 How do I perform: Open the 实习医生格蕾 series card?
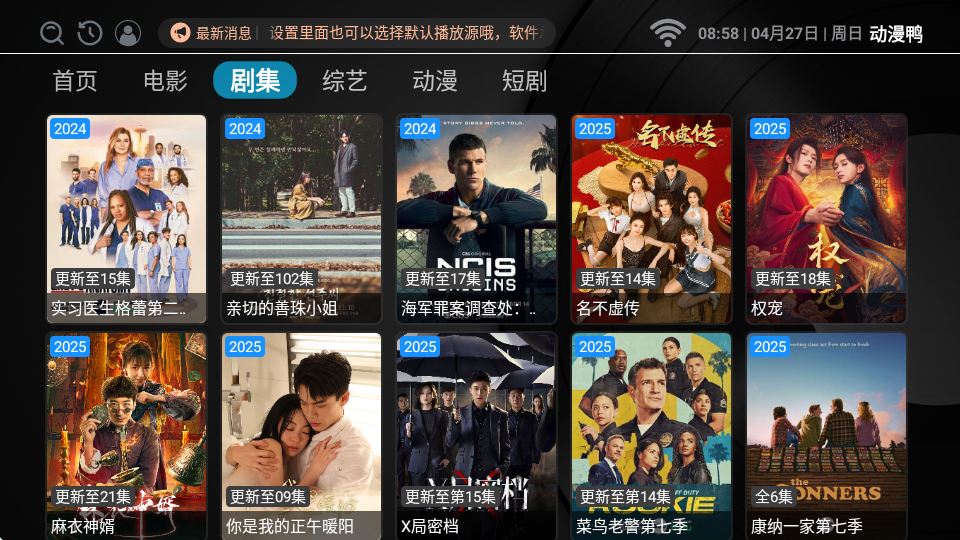127,218
